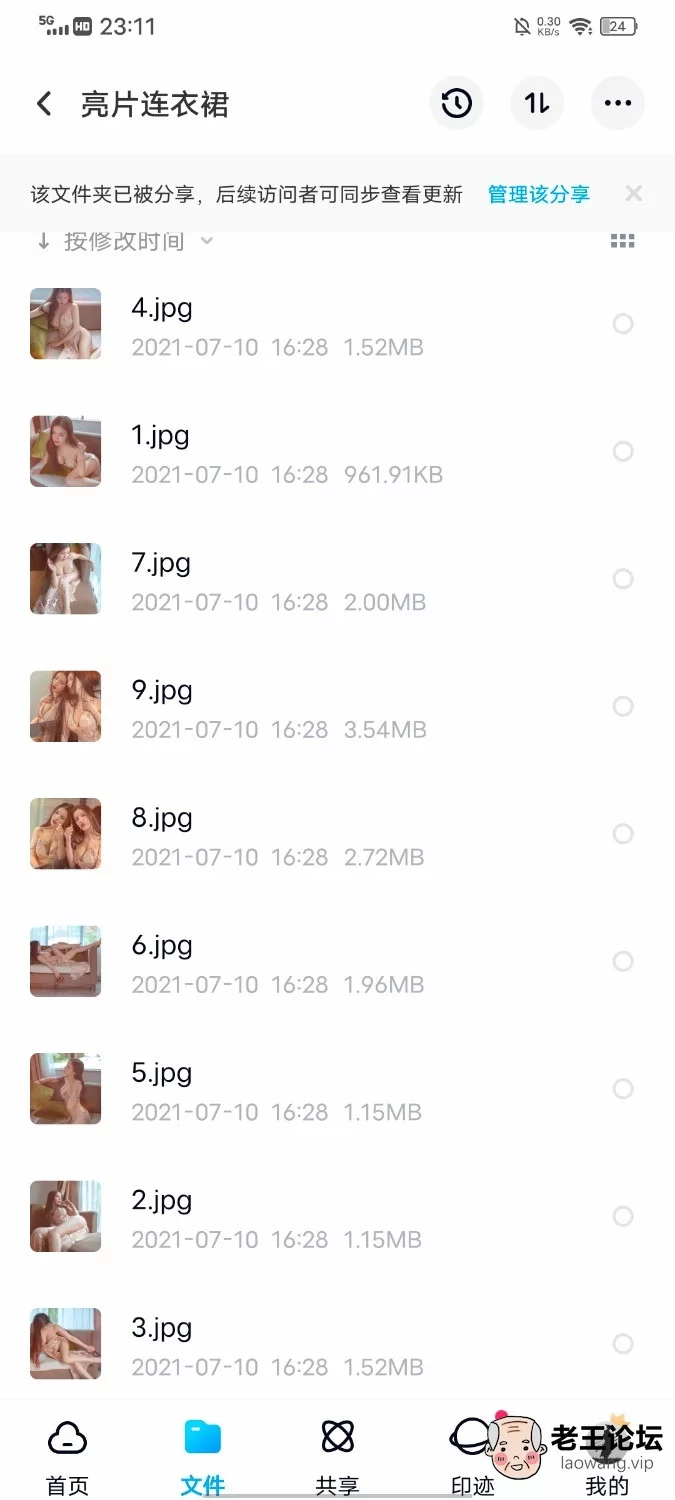Viewport: 675px width, 1500px height.
Task: Select the checkbox for 2.jpg
Action: (623, 1217)
